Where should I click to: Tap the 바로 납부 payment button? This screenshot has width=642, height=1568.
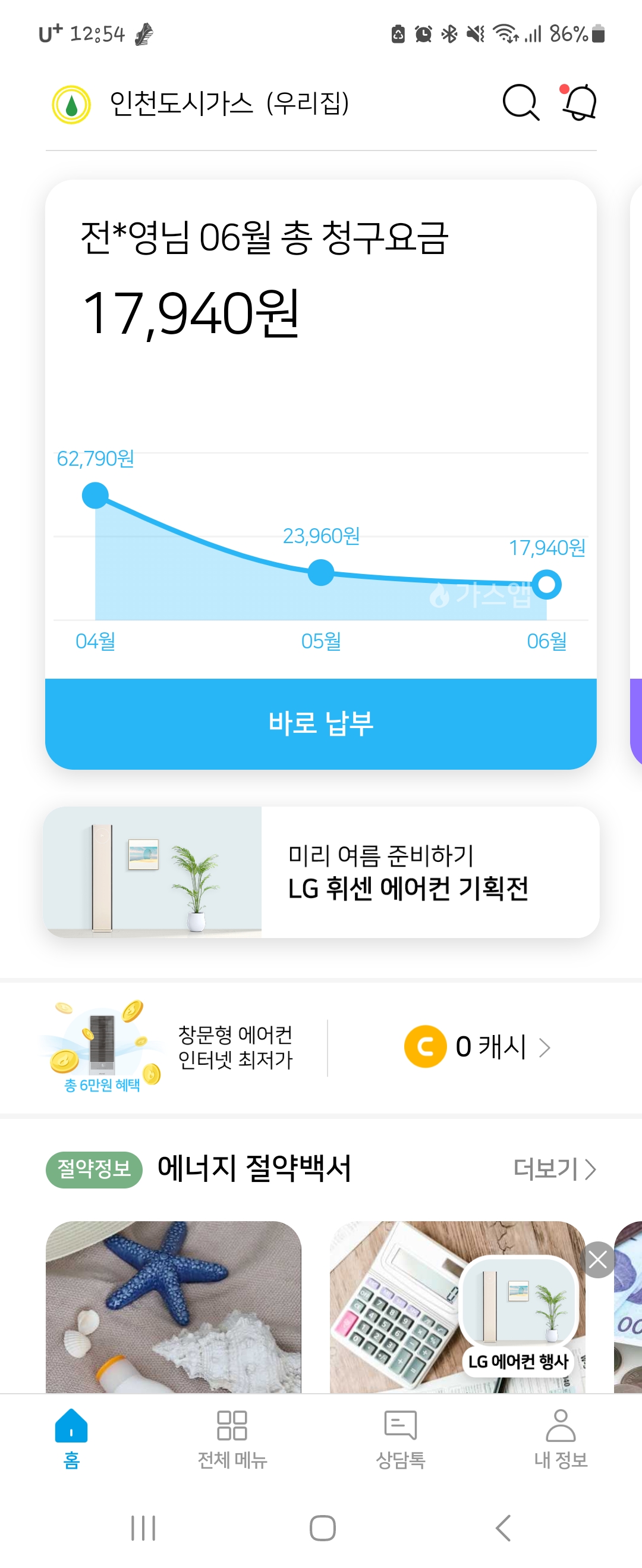point(320,723)
